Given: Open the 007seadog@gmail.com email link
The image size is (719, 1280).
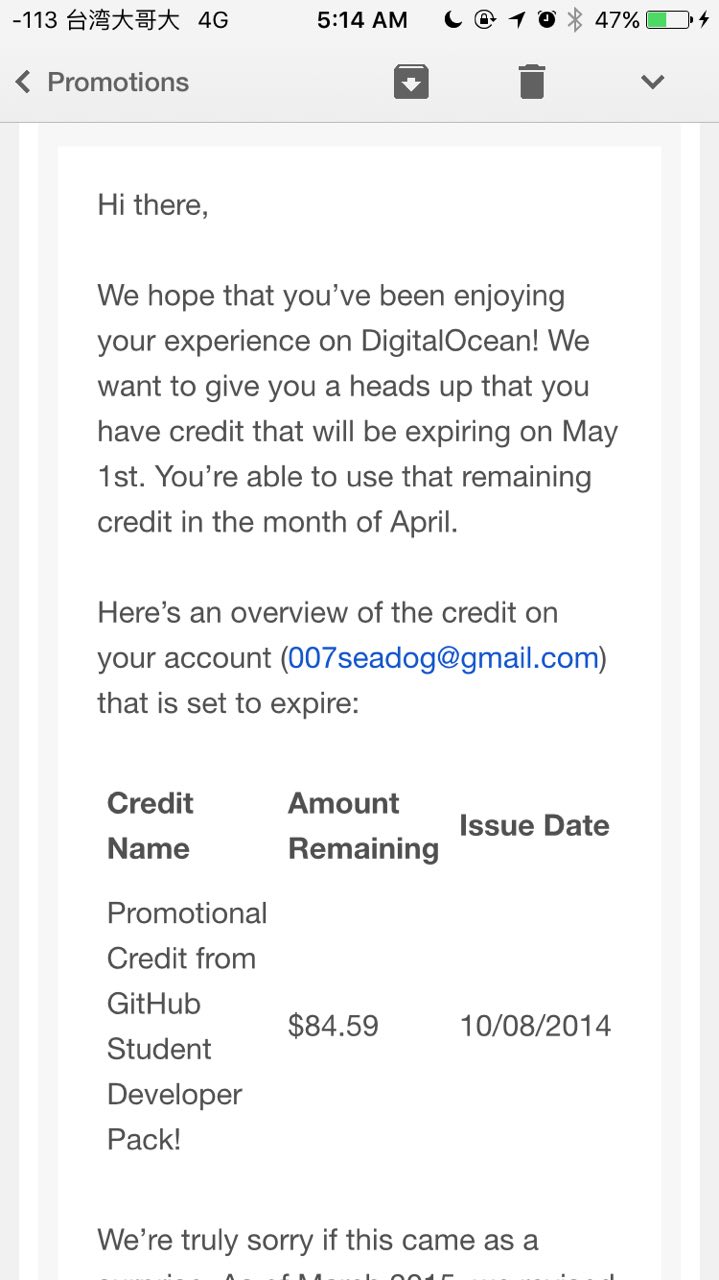Looking at the screenshot, I should coord(443,658).
